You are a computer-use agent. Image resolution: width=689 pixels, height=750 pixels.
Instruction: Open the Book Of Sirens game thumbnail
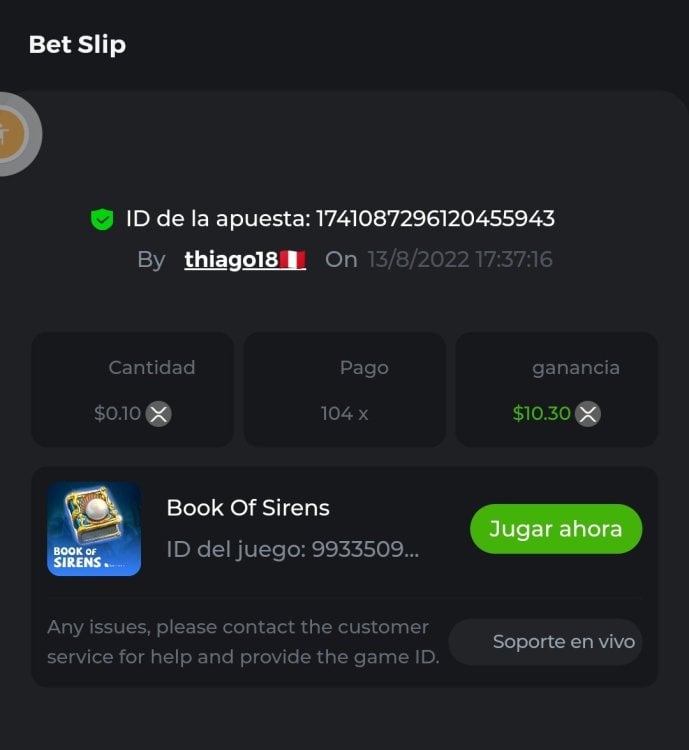pyautogui.click(x=94, y=529)
